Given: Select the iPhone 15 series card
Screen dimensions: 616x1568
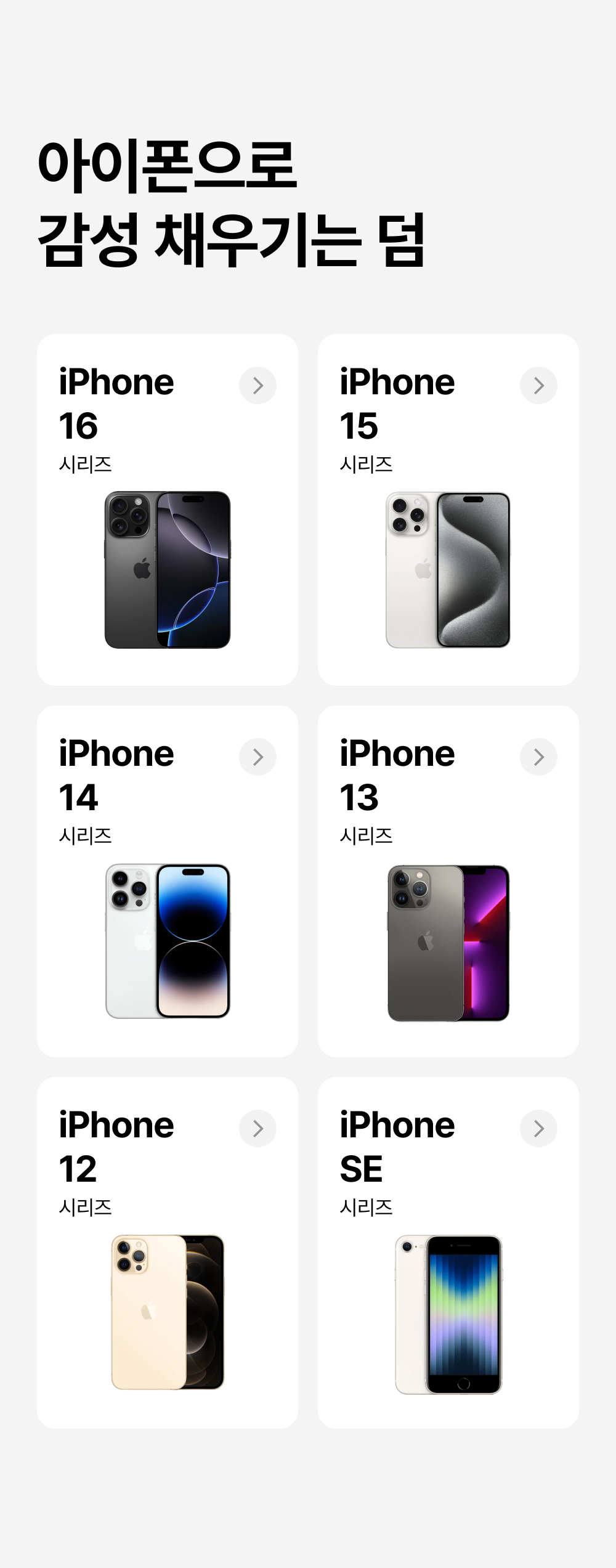Looking at the screenshot, I should (448, 510).
